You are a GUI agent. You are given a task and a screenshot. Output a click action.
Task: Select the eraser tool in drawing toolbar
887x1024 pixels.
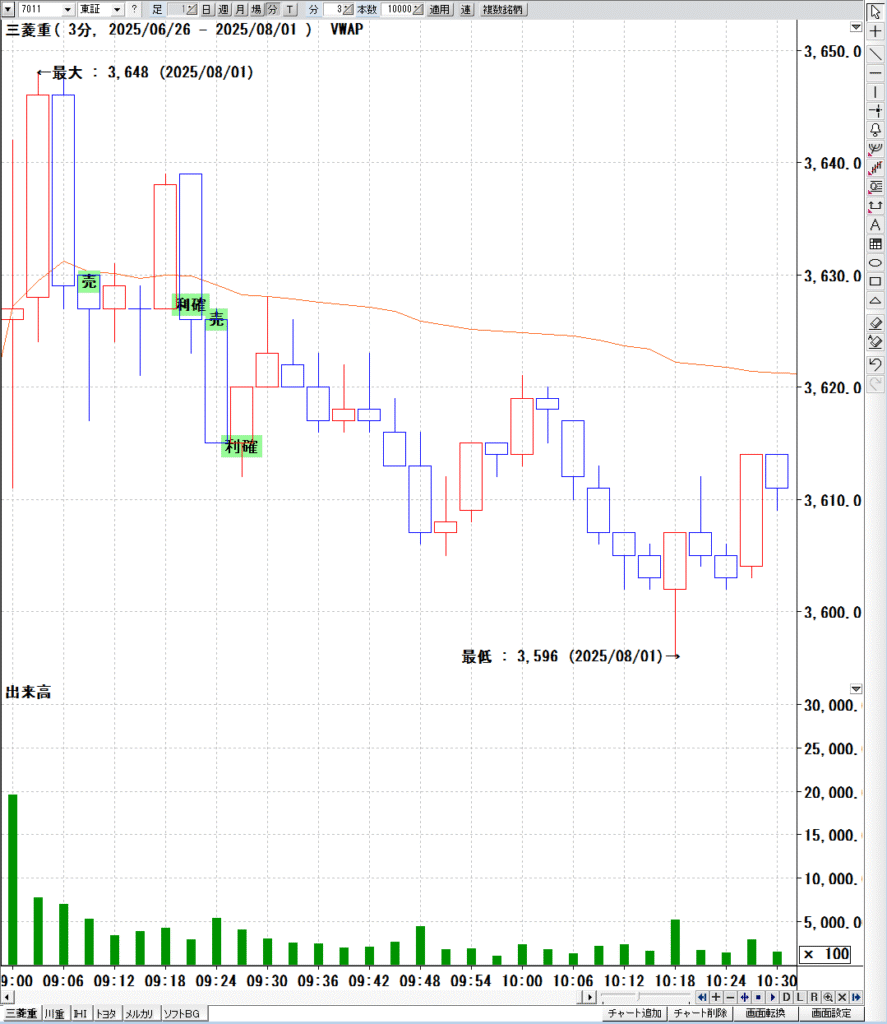click(x=876, y=322)
